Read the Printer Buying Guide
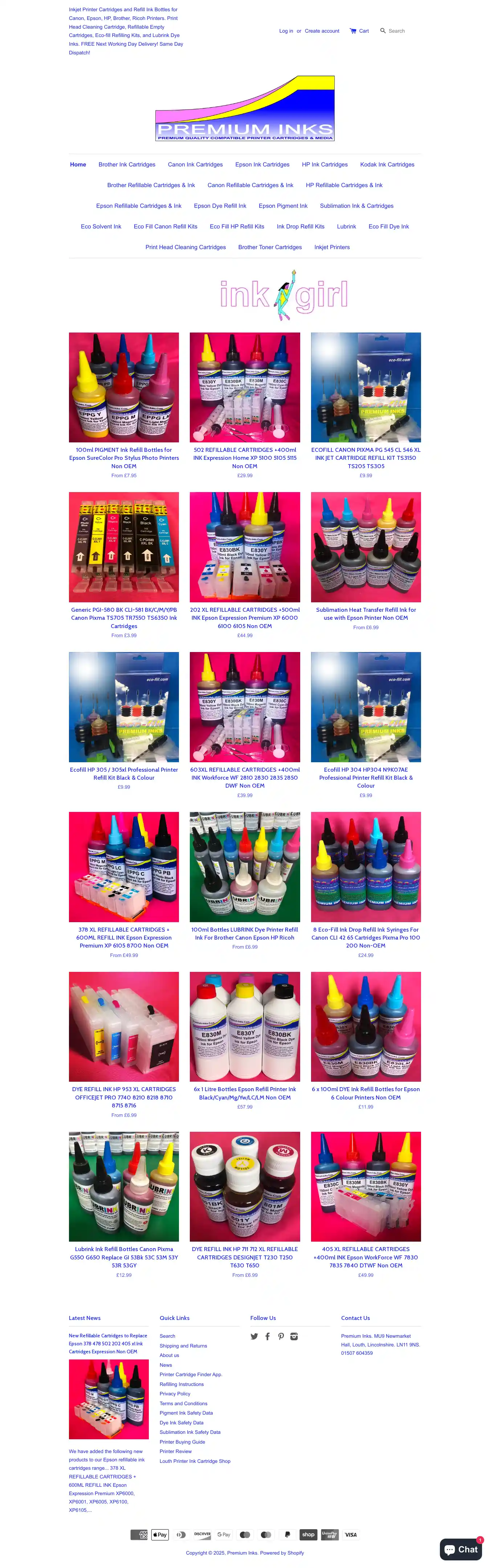This screenshot has width=490, height=1568. pyautogui.click(x=182, y=1442)
